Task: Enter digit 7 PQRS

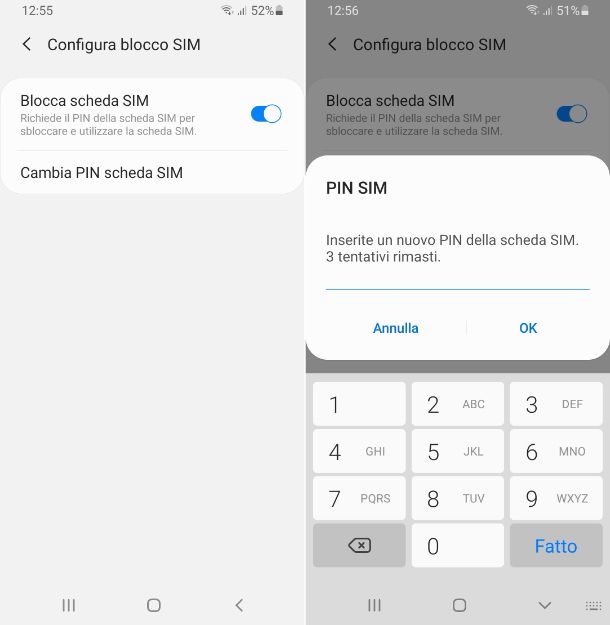Action: coord(359,498)
